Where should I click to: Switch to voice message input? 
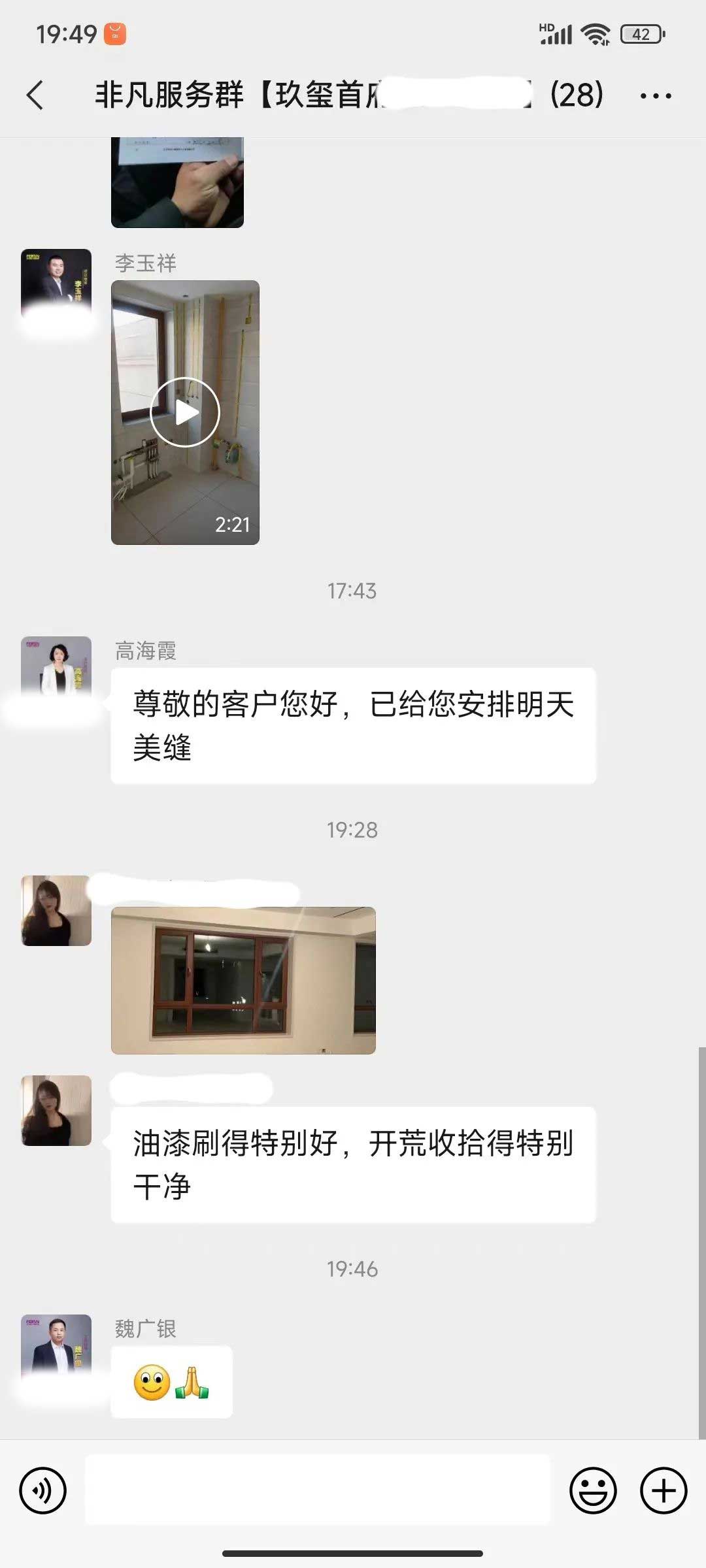pyautogui.click(x=43, y=1490)
